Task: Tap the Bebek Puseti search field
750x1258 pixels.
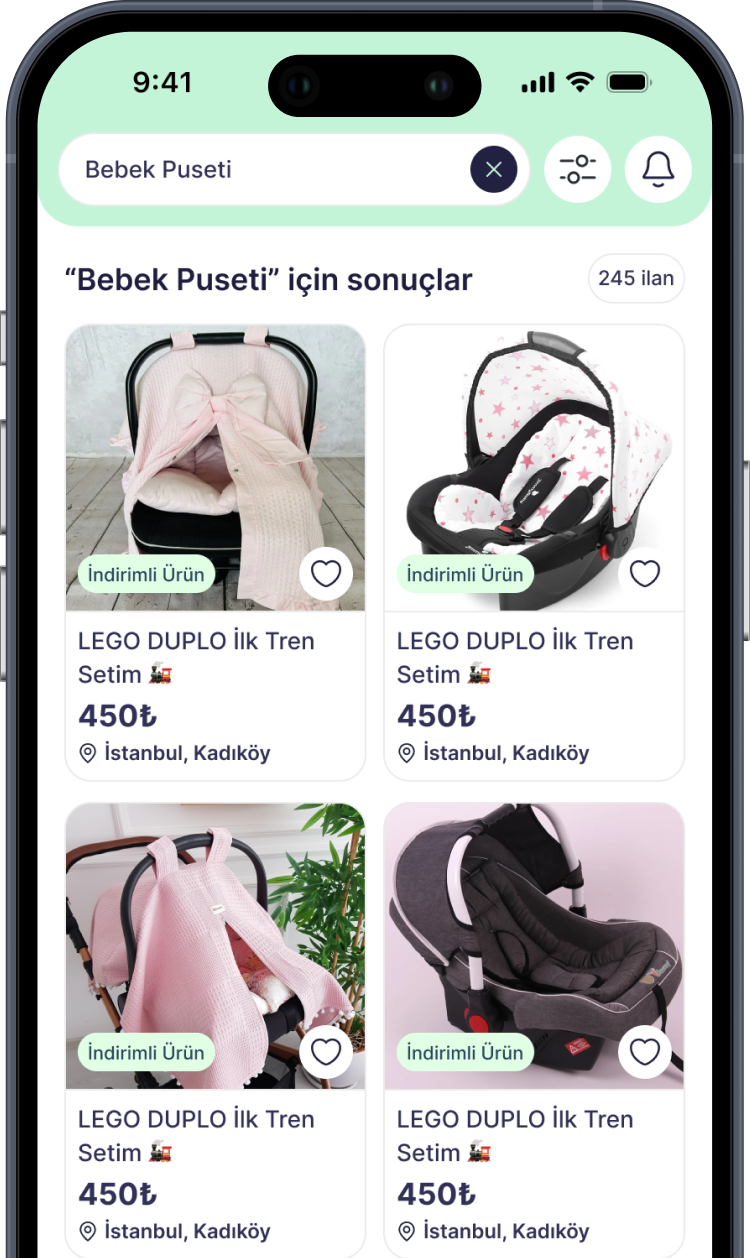Action: click(x=260, y=169)
